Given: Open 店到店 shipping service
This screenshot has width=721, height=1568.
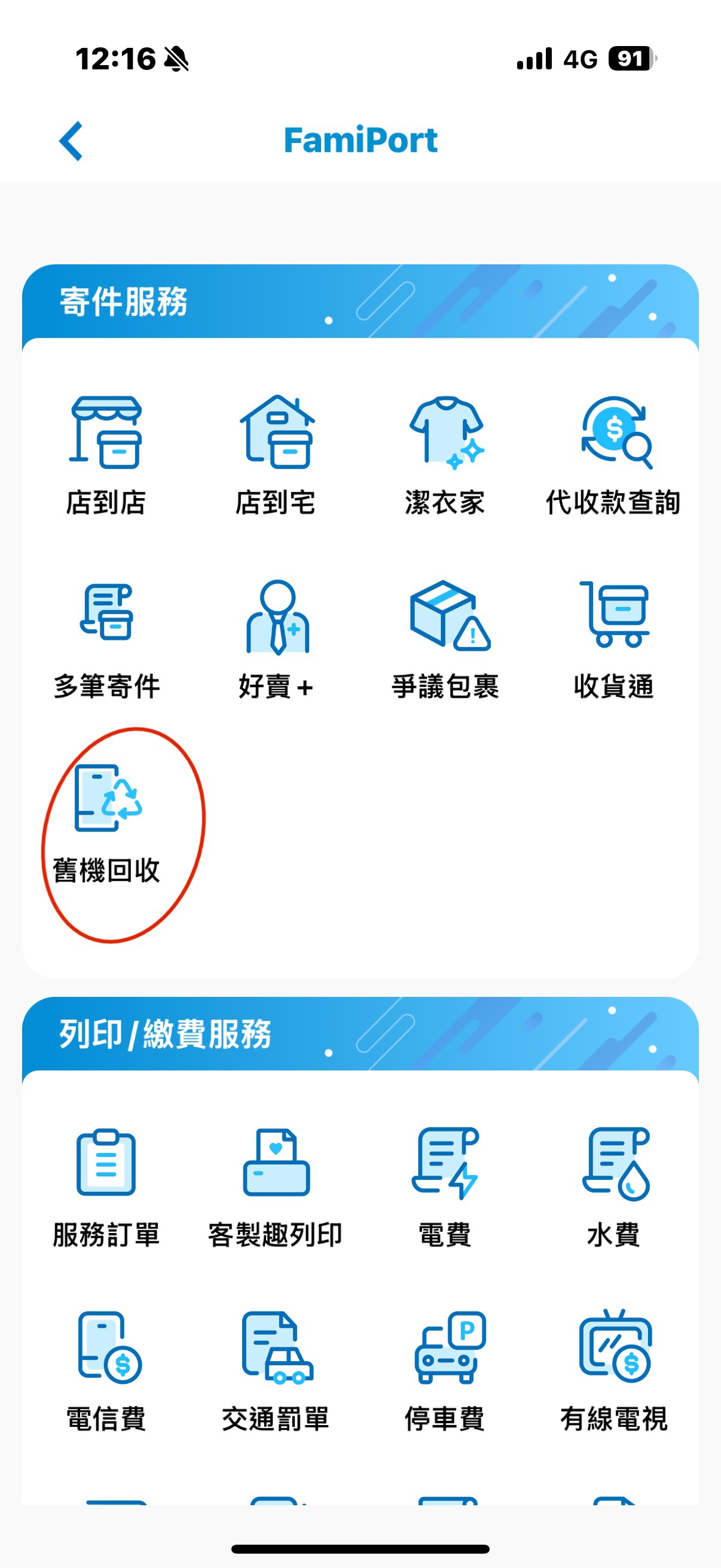Looking at the screenshot, I should coord(106,456).
